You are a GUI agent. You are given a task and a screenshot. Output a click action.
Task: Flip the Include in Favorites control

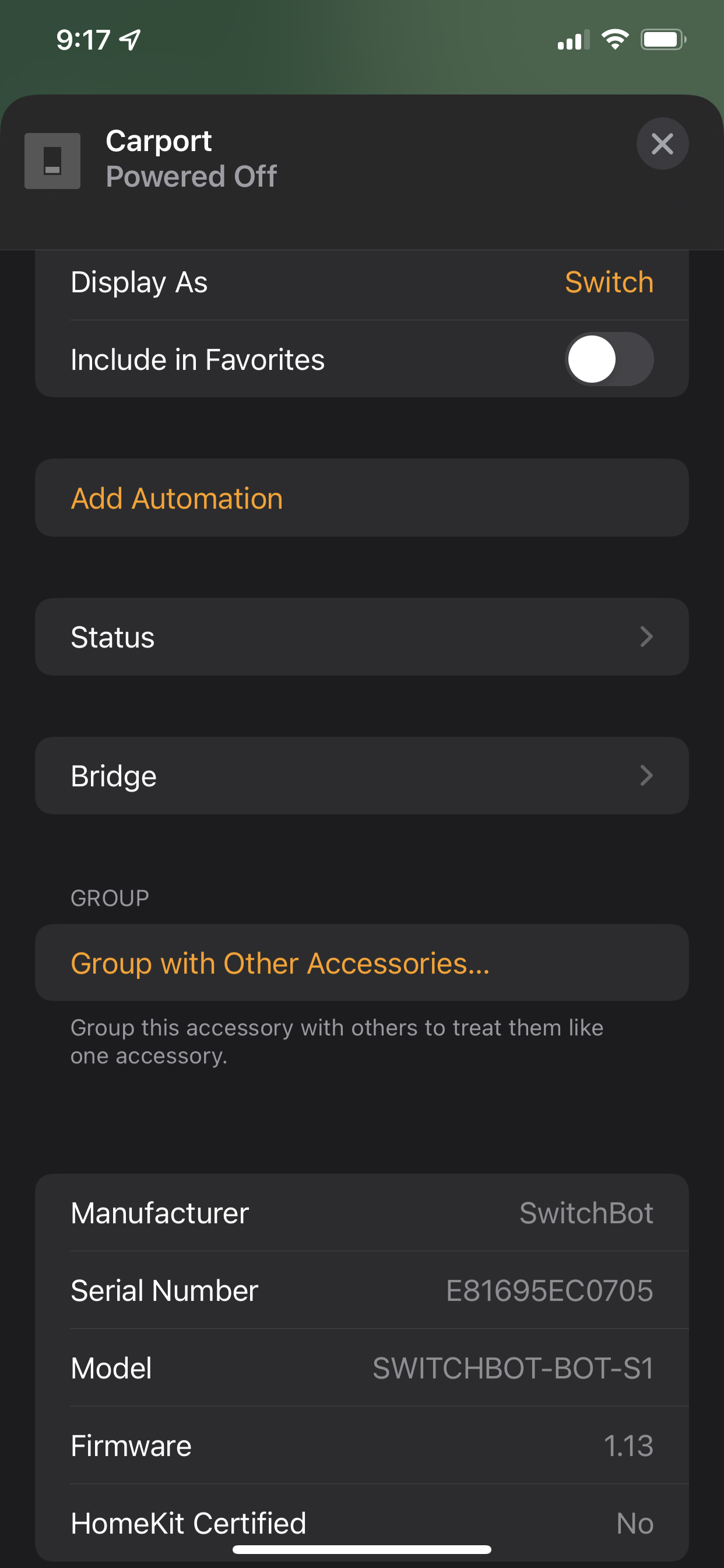(x=610, y=359)
